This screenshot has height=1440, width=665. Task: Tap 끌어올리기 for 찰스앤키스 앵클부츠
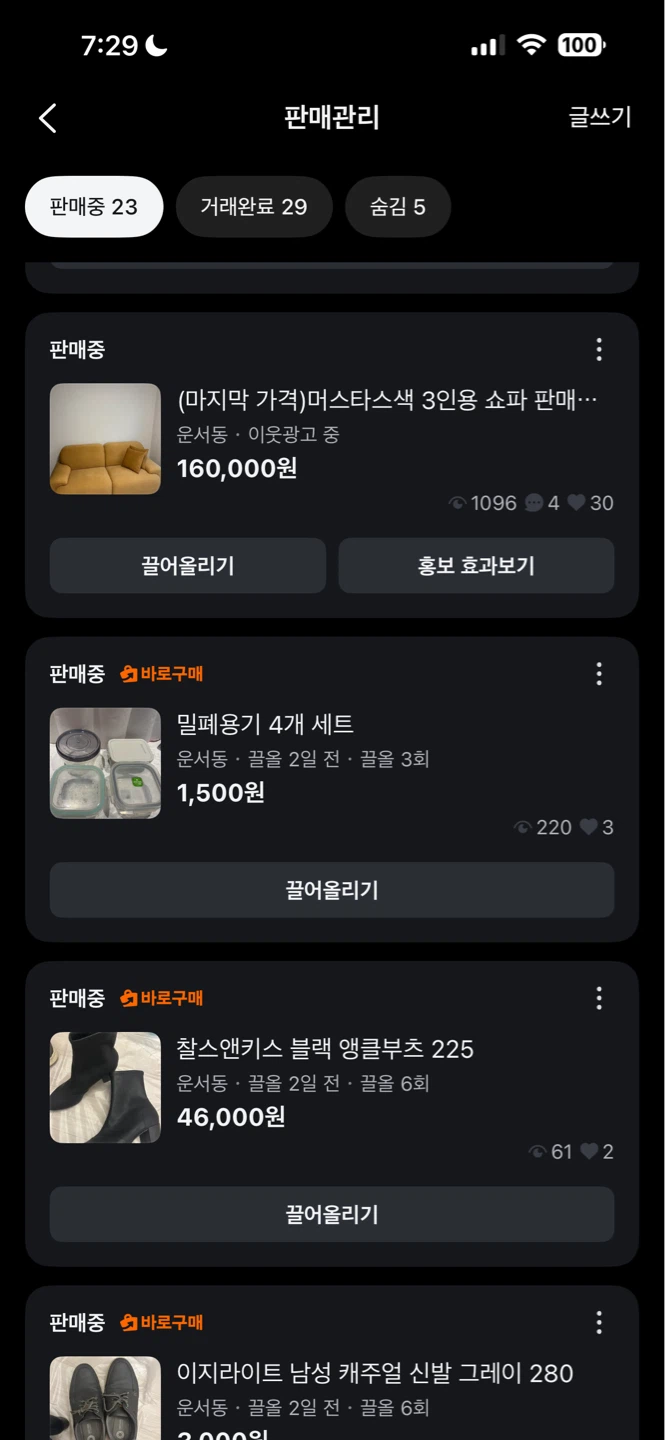(332, 1214)
